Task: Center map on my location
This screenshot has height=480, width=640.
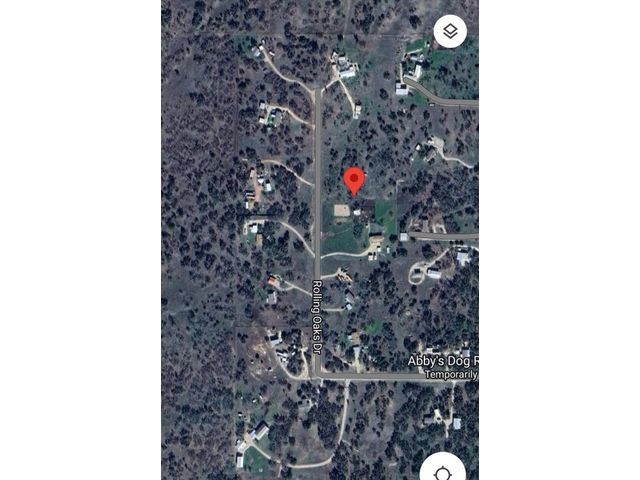Action: tap(442, 471)
